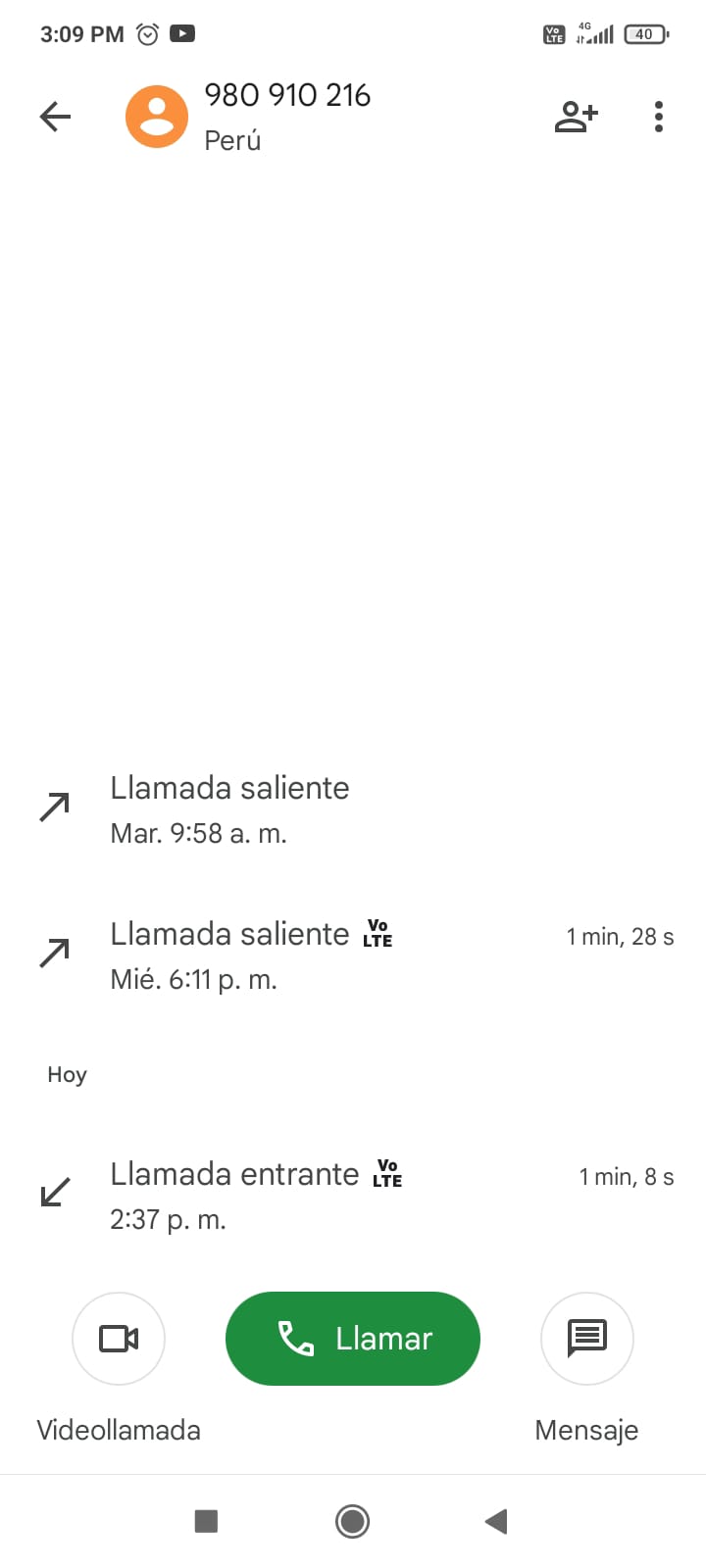This screenshot has height=1568, width=706.
Task: Tap the orange contact avatar
Action: point(157,118)
